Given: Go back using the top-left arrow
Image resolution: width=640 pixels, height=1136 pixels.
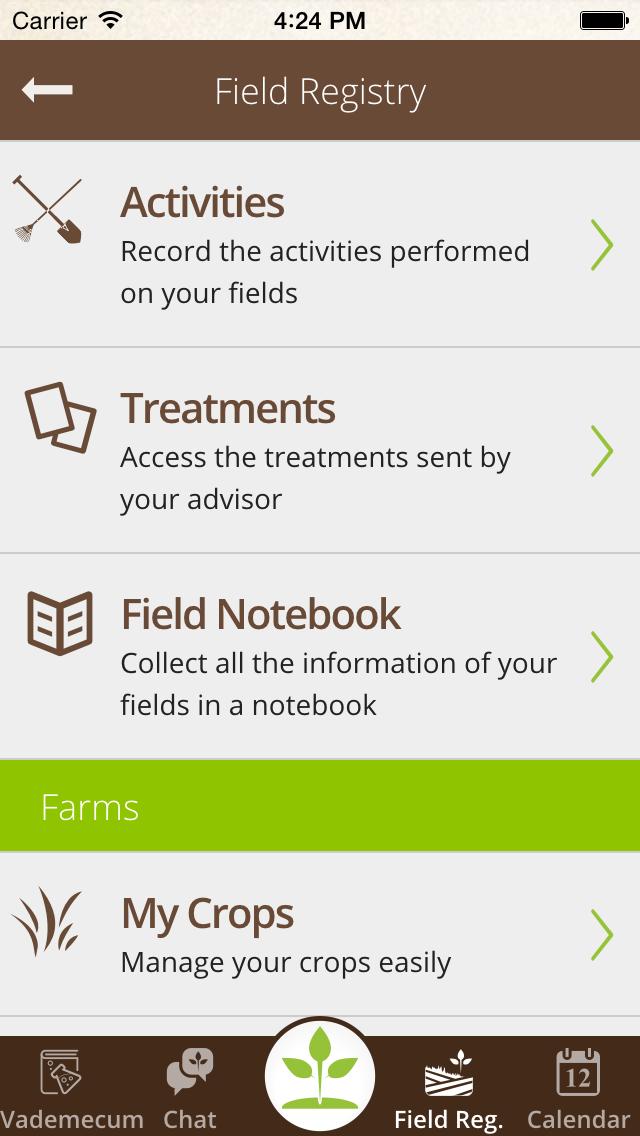Looking at the screenshot, I should coord(47,90).
